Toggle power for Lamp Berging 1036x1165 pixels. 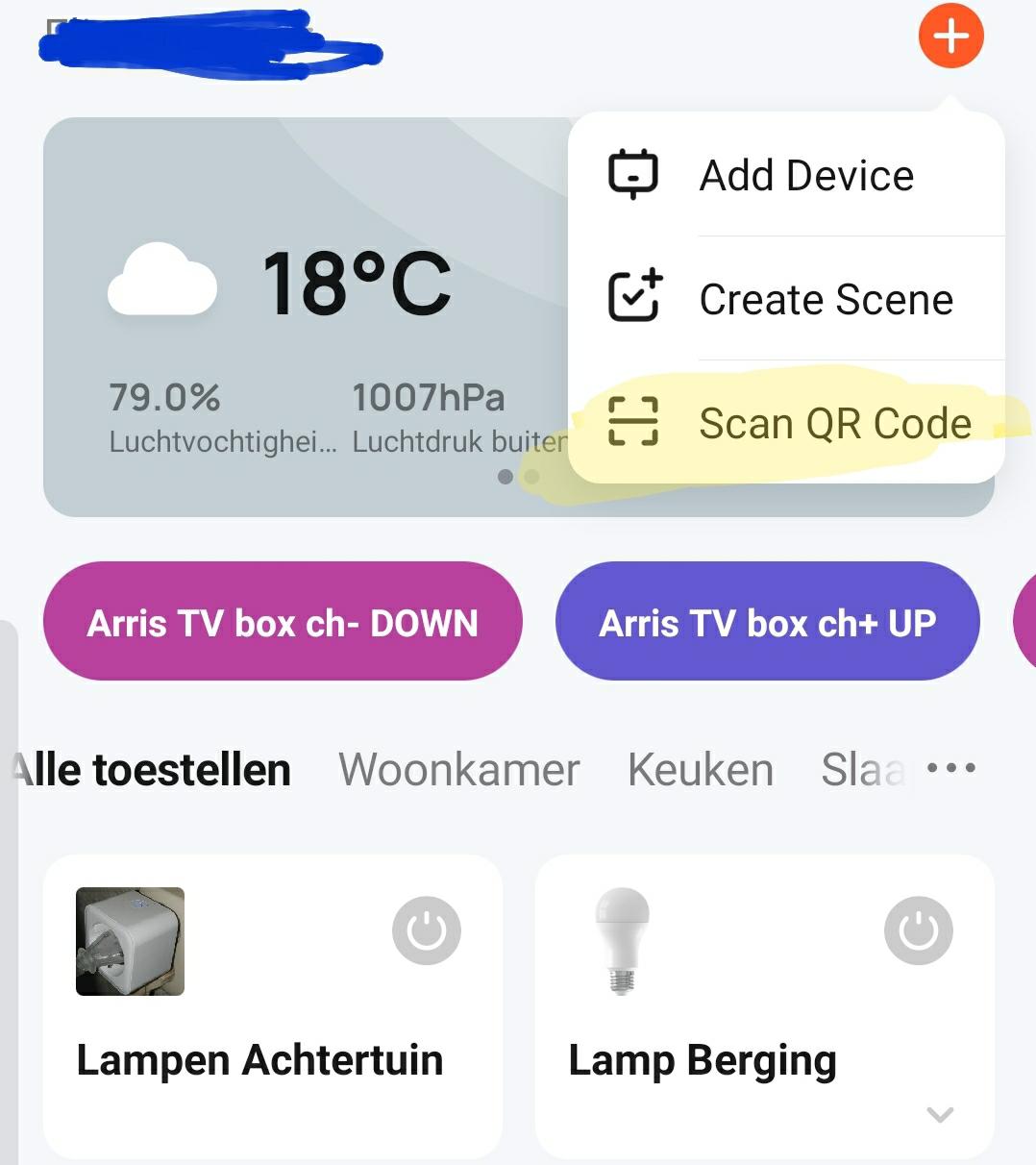[x=918, y=930]
